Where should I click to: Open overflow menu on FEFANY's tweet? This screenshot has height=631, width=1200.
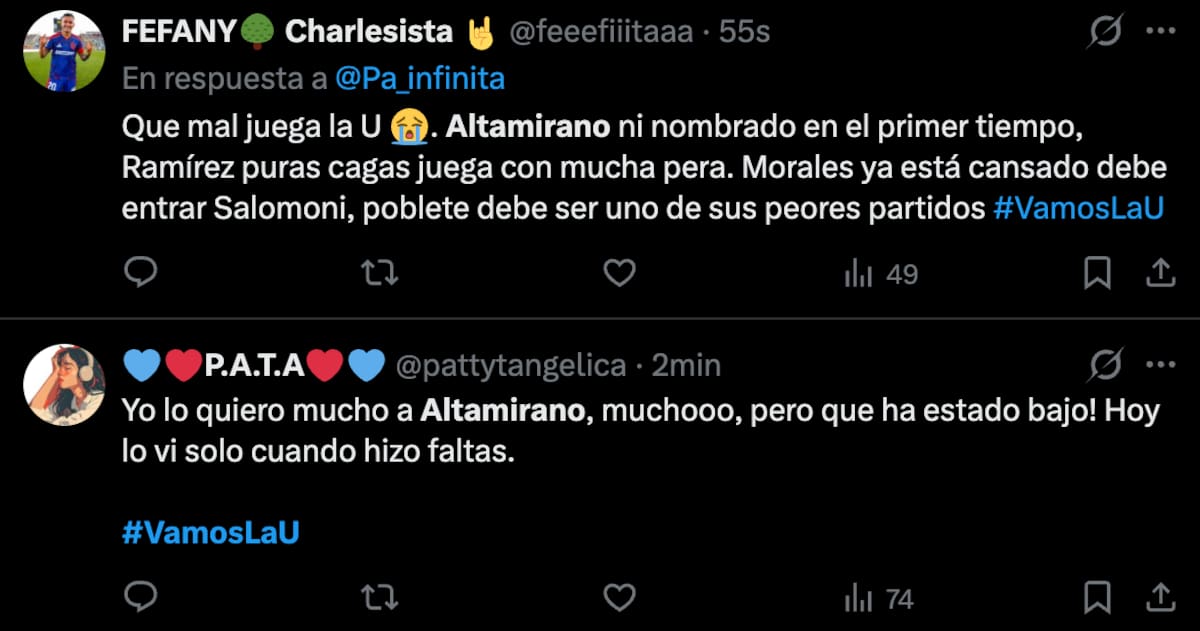[1159, 32]
